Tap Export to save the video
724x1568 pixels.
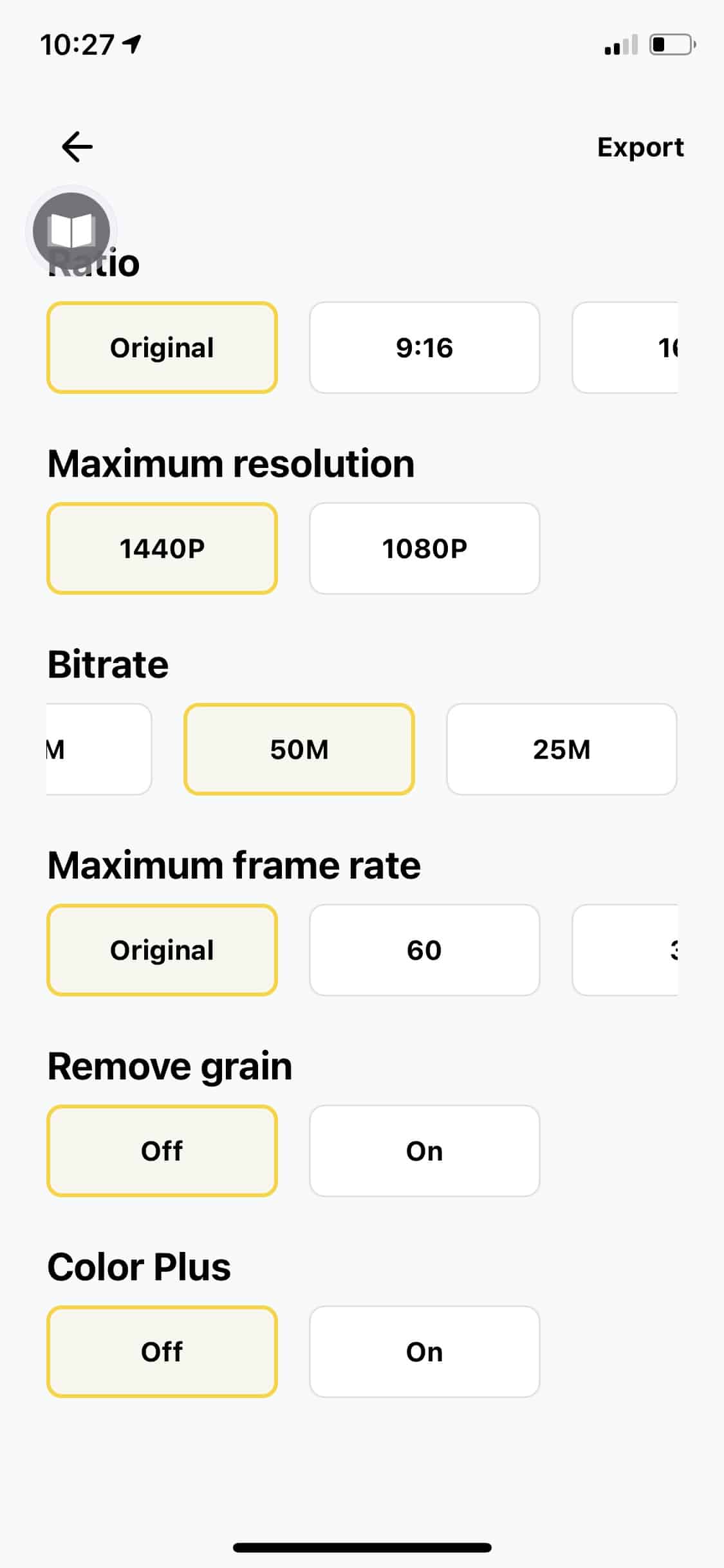pos(640,147)
